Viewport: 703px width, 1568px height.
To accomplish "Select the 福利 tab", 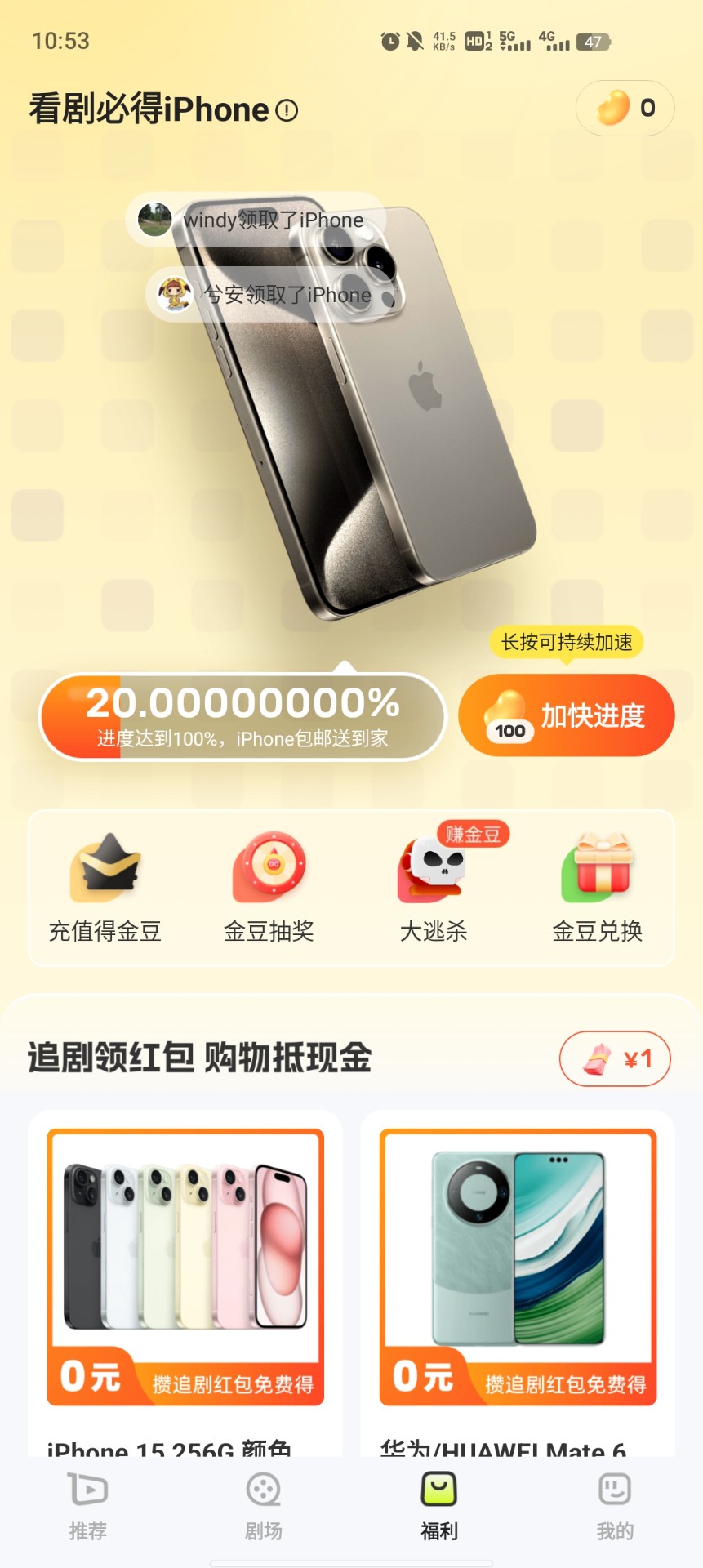I will point(439,1507).
